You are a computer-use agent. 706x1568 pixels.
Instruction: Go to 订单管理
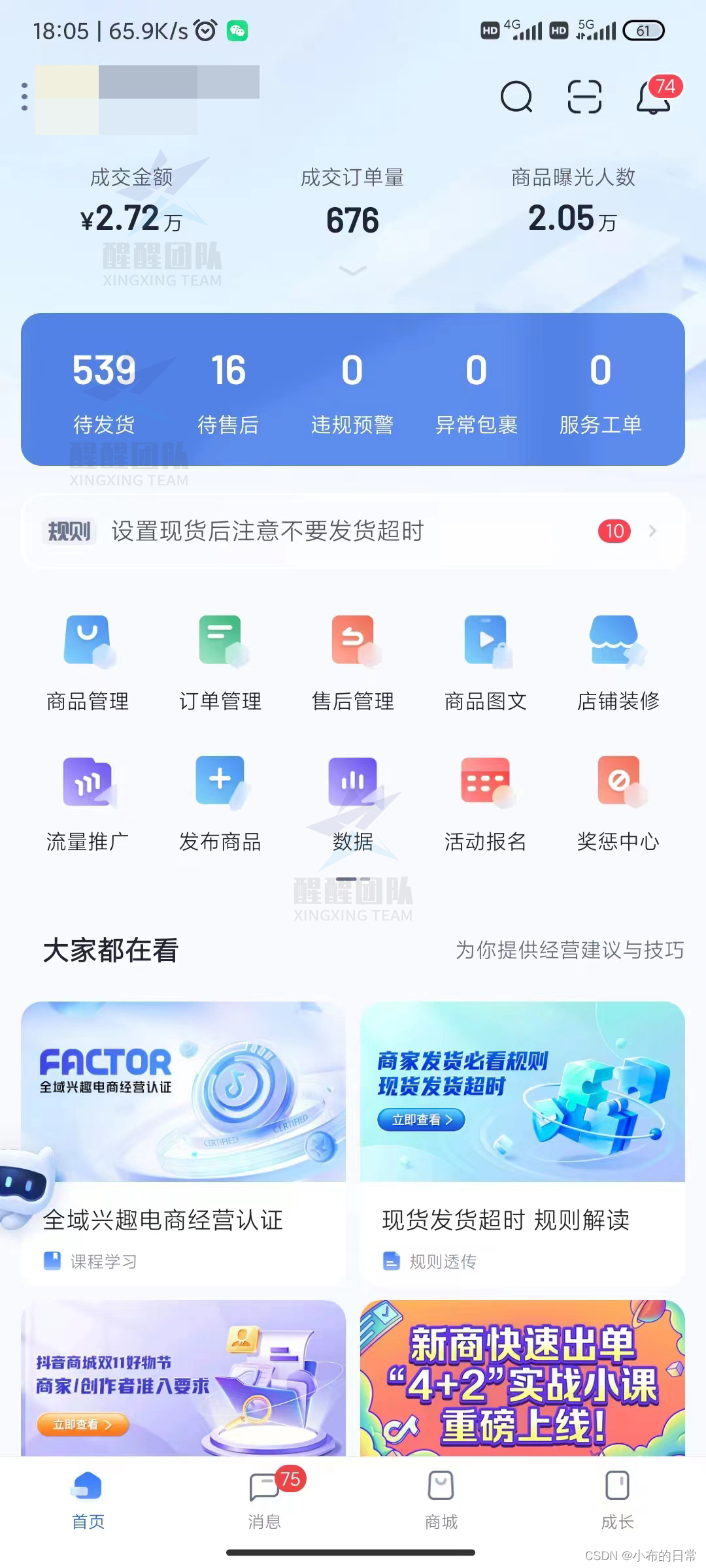220,661
